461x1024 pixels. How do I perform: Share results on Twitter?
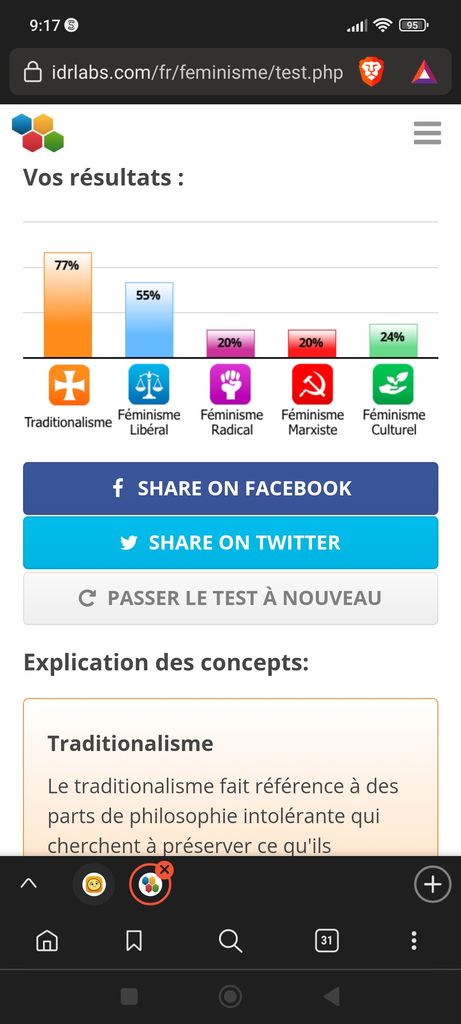[230, 543]
